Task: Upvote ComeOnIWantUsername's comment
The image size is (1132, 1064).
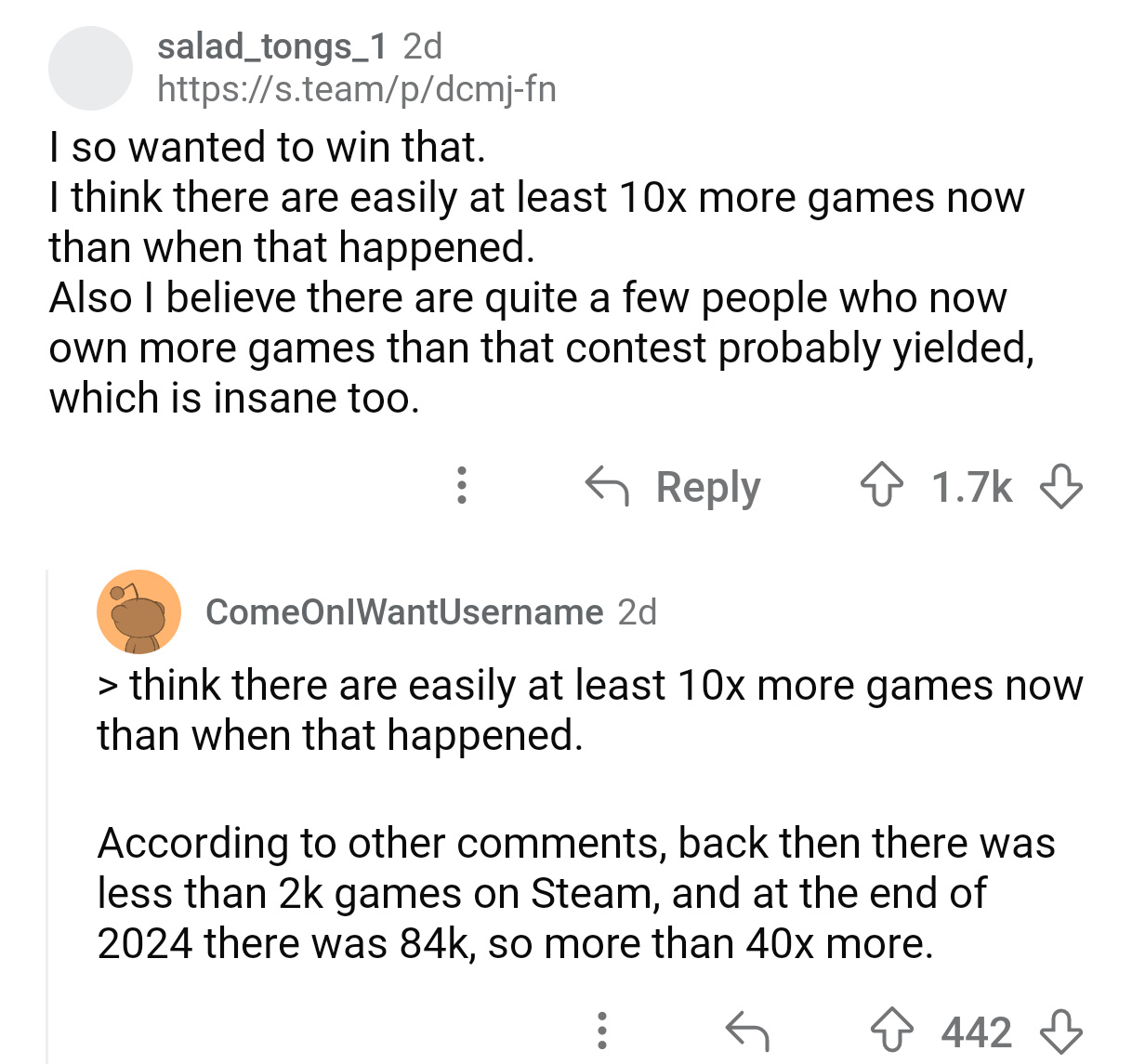Action: 891,1031
